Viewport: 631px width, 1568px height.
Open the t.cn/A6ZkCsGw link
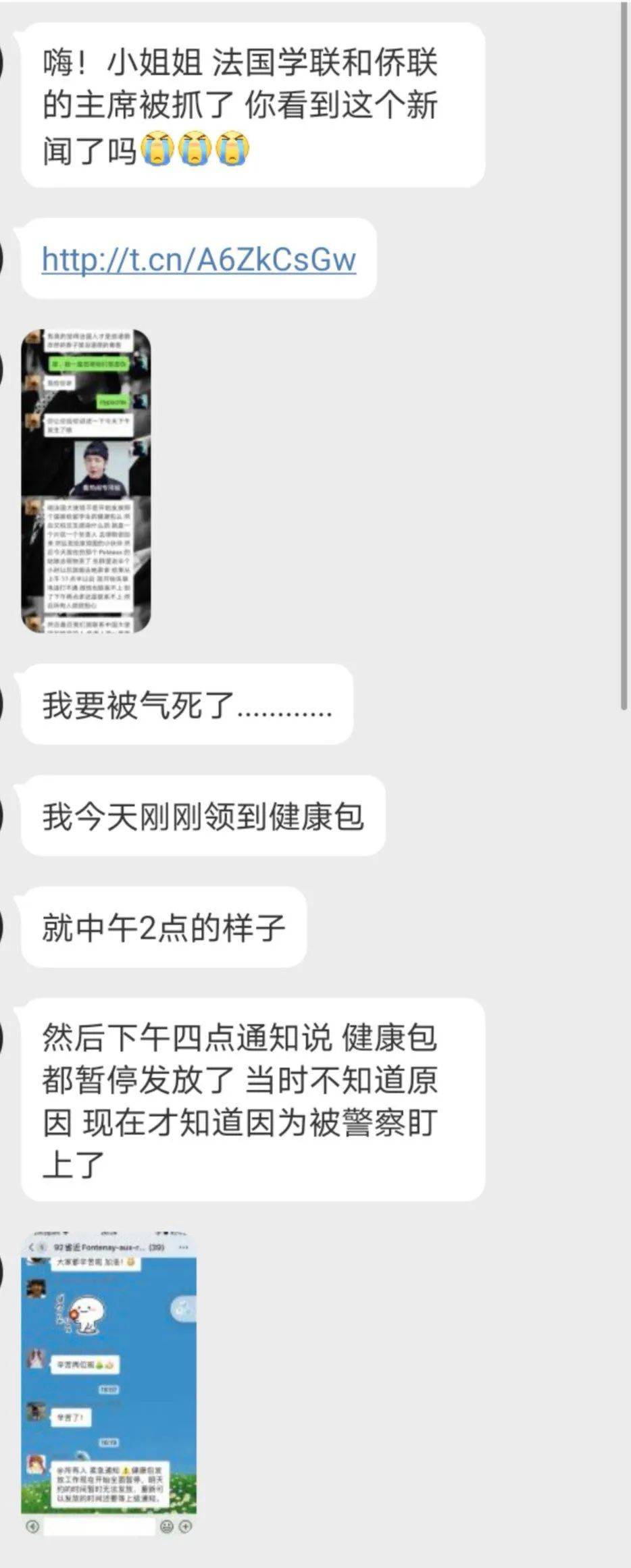pos(199,259)
